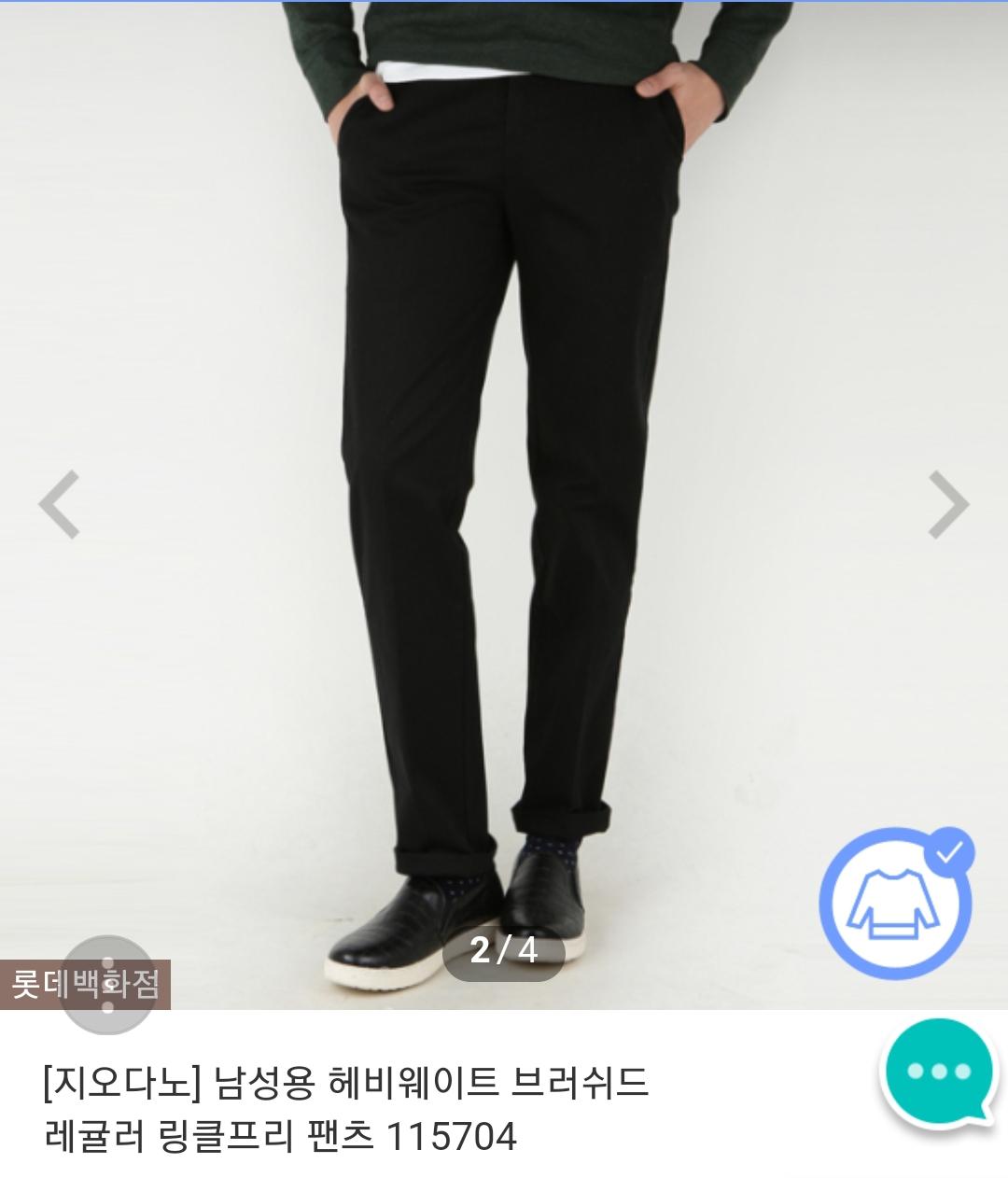The image size is (1008, 1178).
Task: Tap the blue sweater fitting icon
Action: tap(894, 904)
